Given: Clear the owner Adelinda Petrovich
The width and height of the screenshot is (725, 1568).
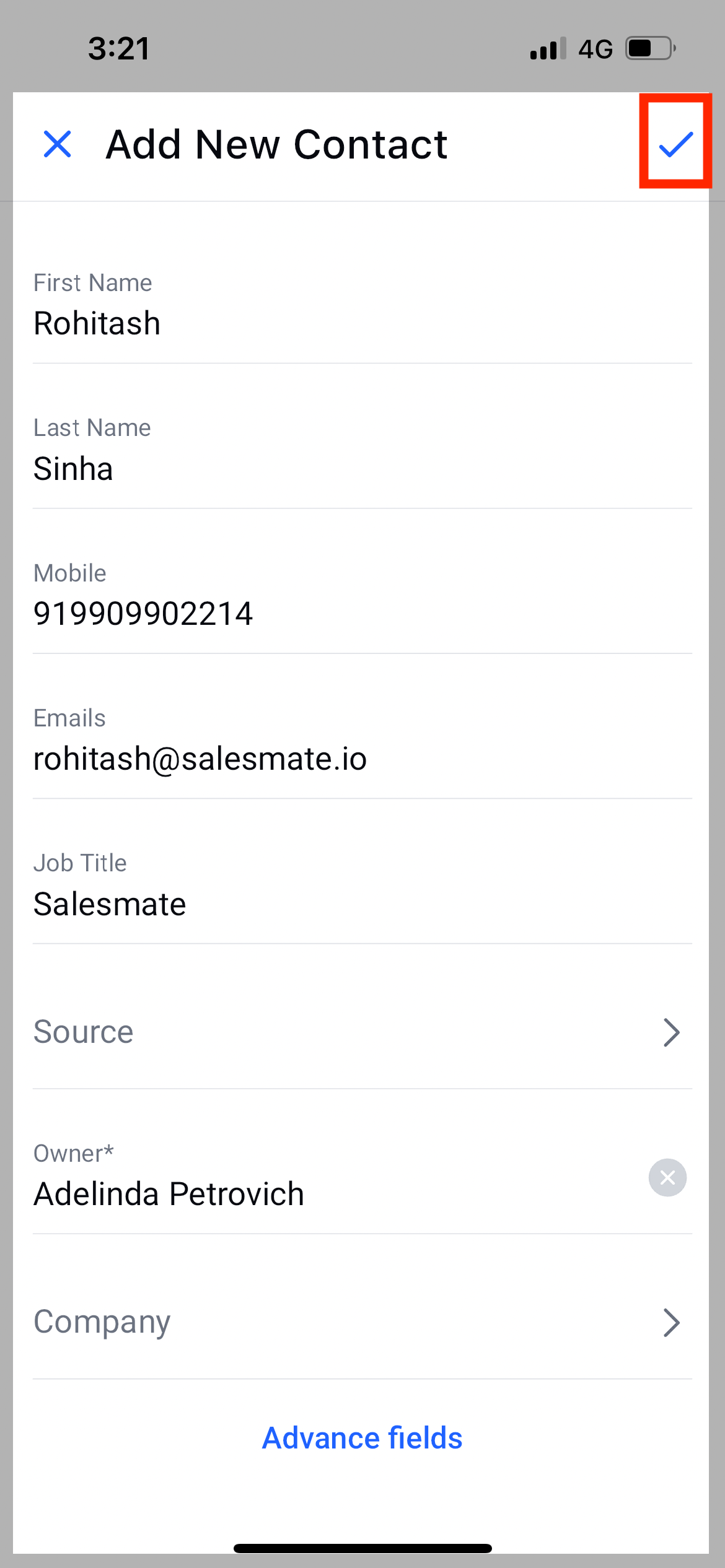Looking at the screenshot, I should tap(667, 1177).
